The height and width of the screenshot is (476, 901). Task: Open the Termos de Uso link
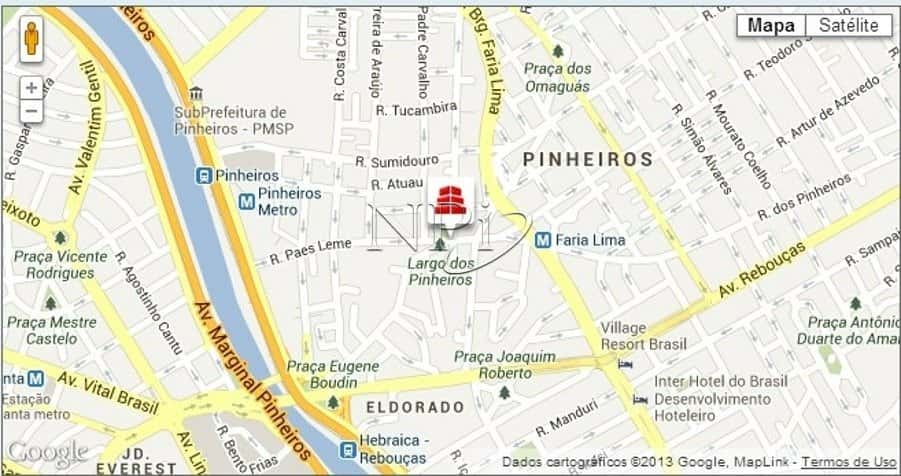pyautogui.click(x=848, y=462)
